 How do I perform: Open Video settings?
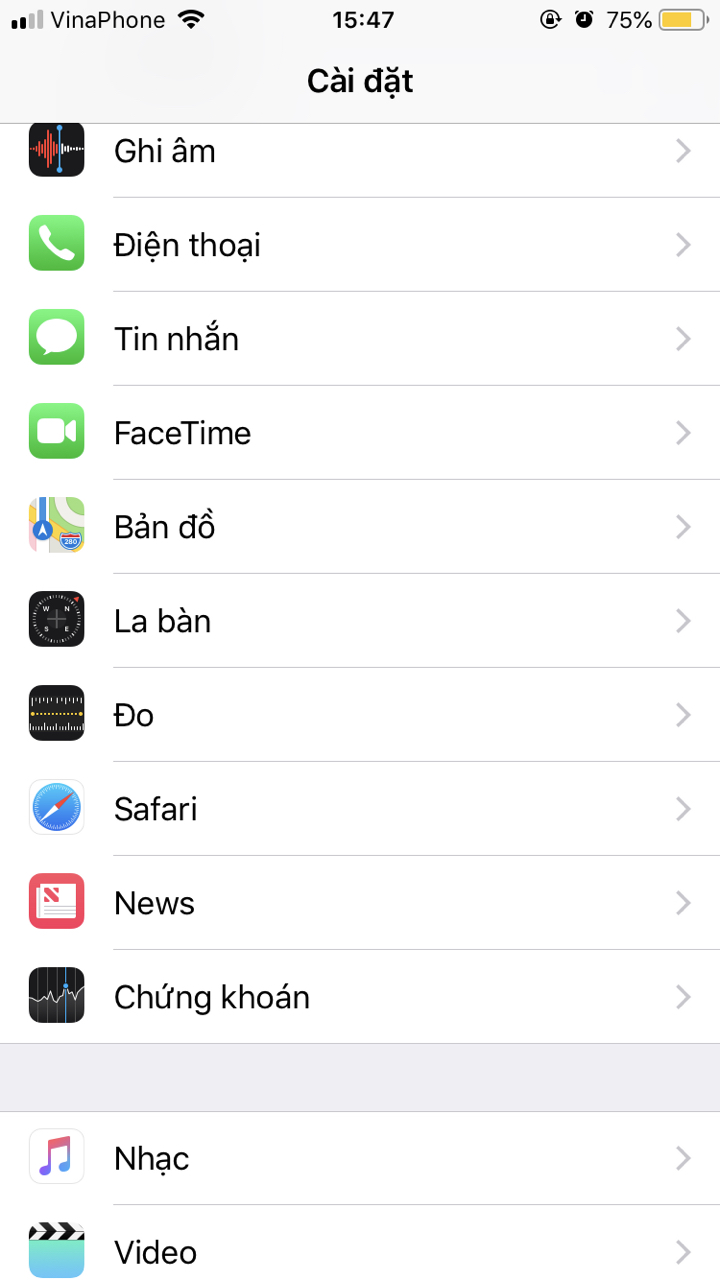(x=360, y=1251)
